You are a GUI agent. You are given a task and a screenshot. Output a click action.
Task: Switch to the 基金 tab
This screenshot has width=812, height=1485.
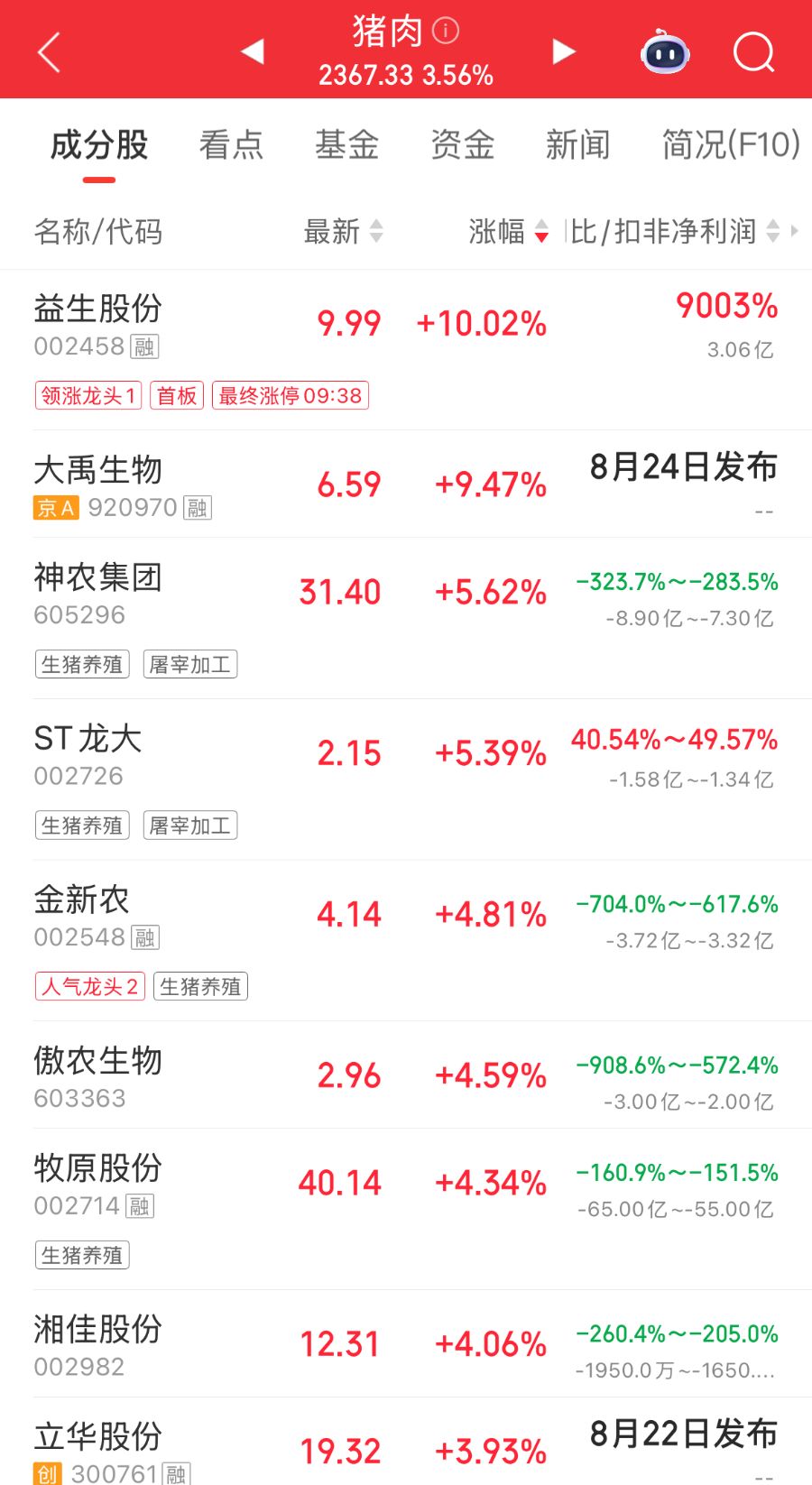346,144
